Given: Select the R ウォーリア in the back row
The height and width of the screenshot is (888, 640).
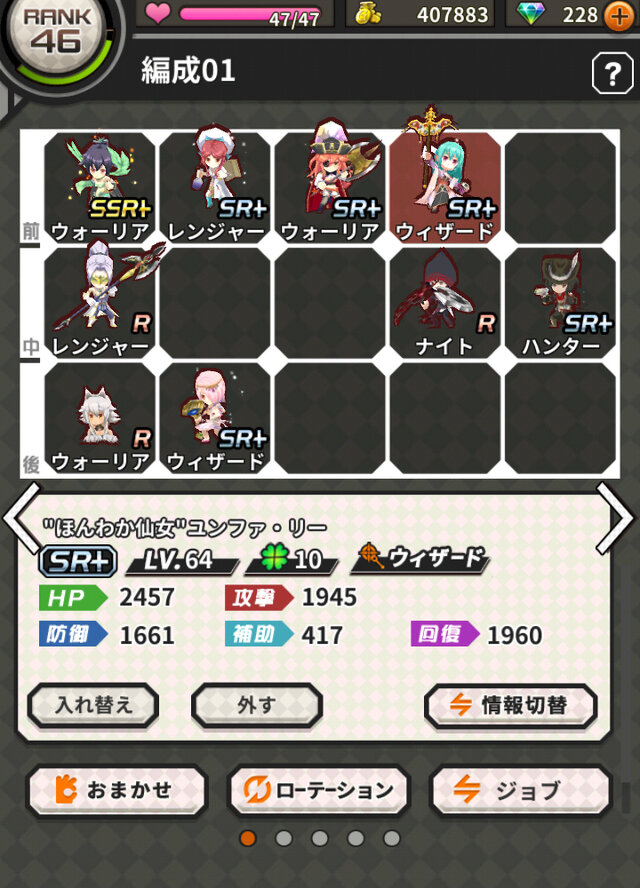Looking at the screenshot, I should click(x=100, y=418).
